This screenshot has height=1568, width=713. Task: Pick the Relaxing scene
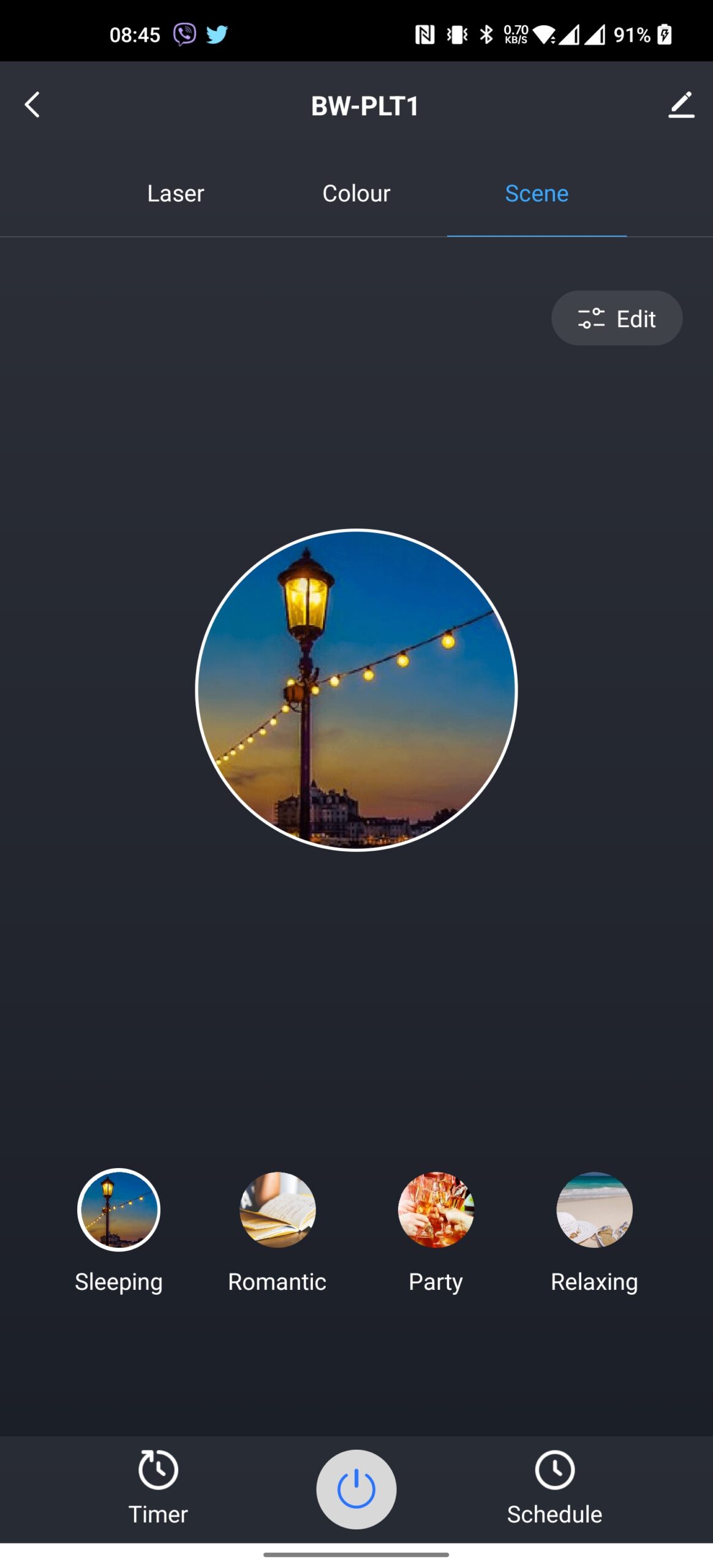pos(594,1231)
